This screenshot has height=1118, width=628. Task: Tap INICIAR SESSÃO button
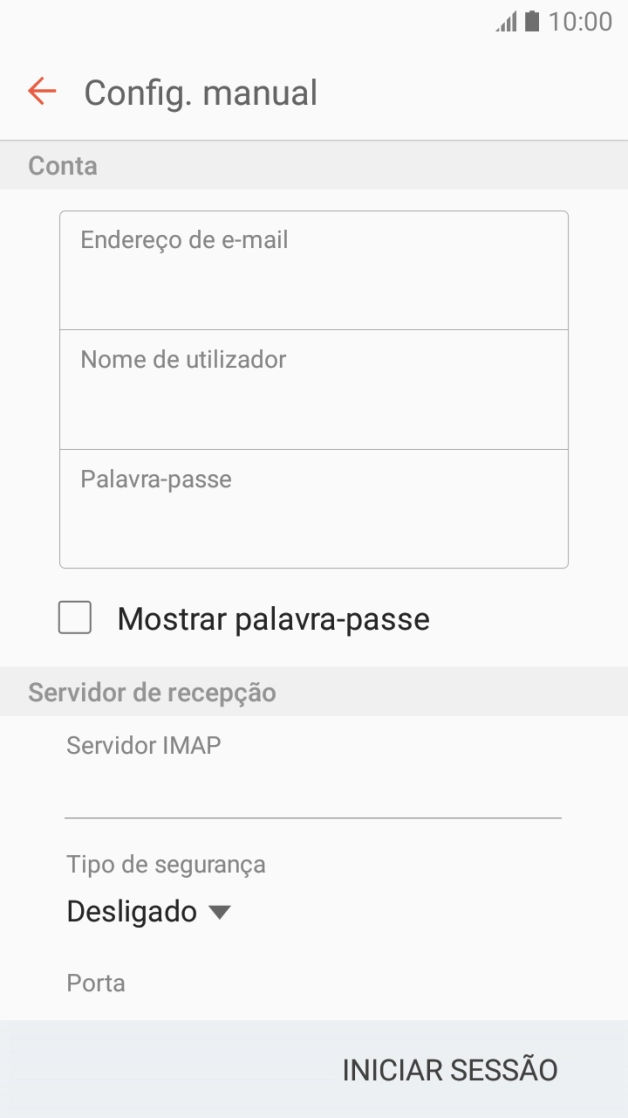pos(450,1070)
